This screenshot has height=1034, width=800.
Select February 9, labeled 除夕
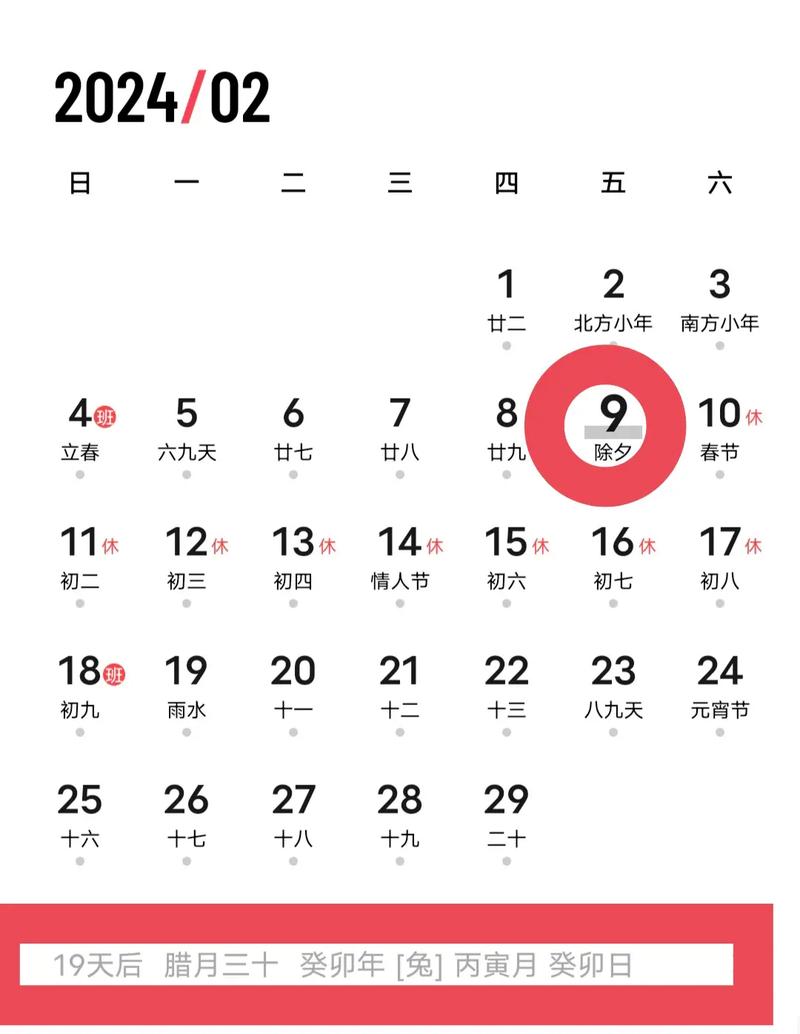pos(612,427)
